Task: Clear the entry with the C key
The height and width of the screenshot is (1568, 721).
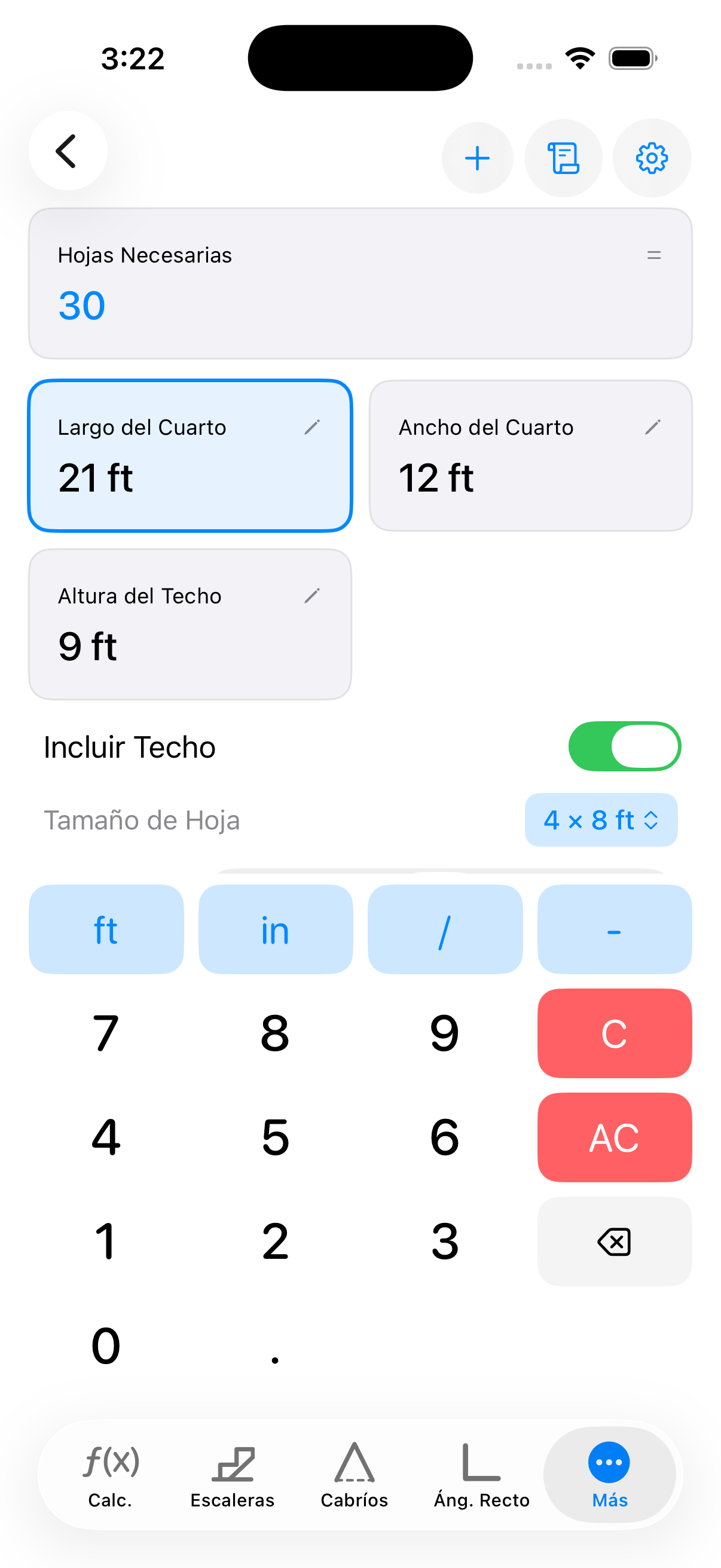Action: 614,1033
